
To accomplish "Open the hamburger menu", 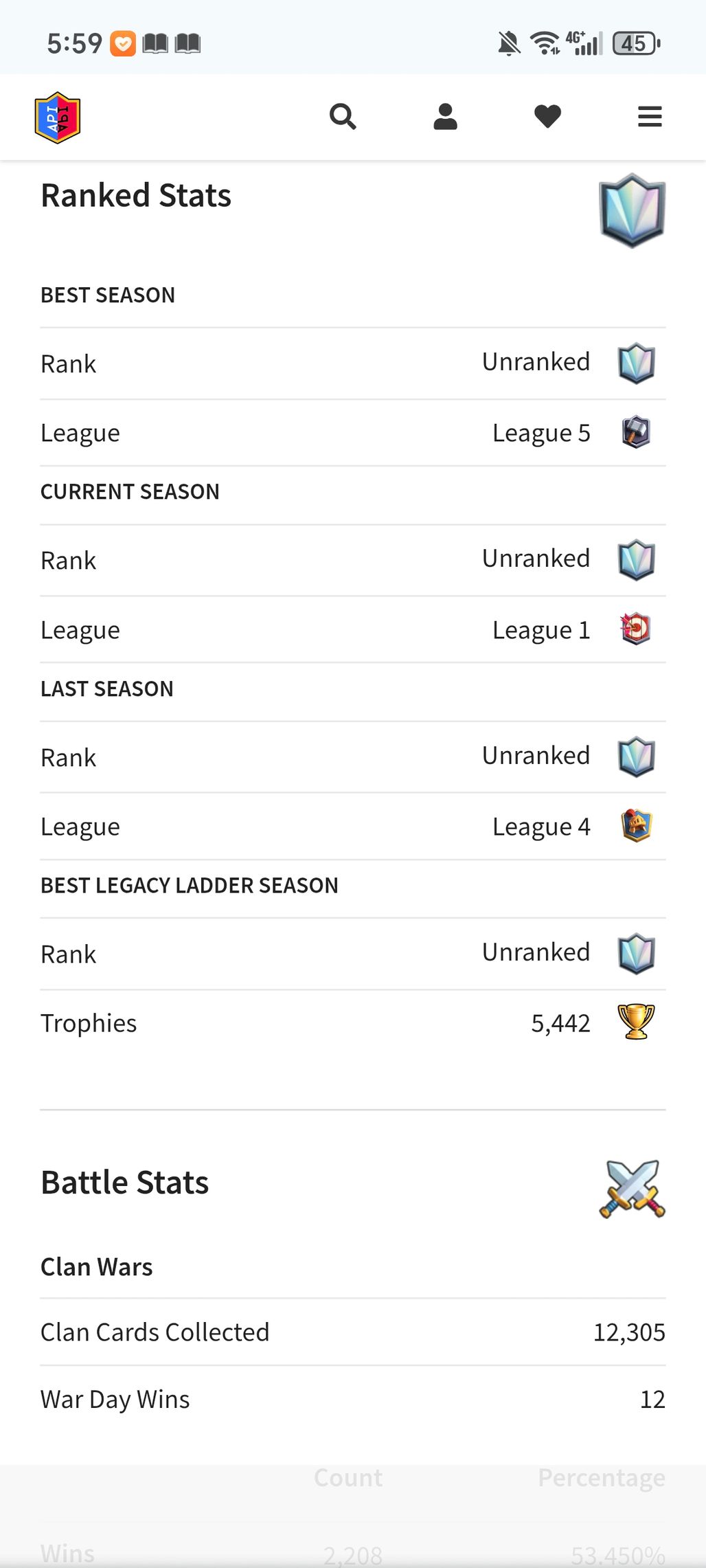I will (650, 117).
